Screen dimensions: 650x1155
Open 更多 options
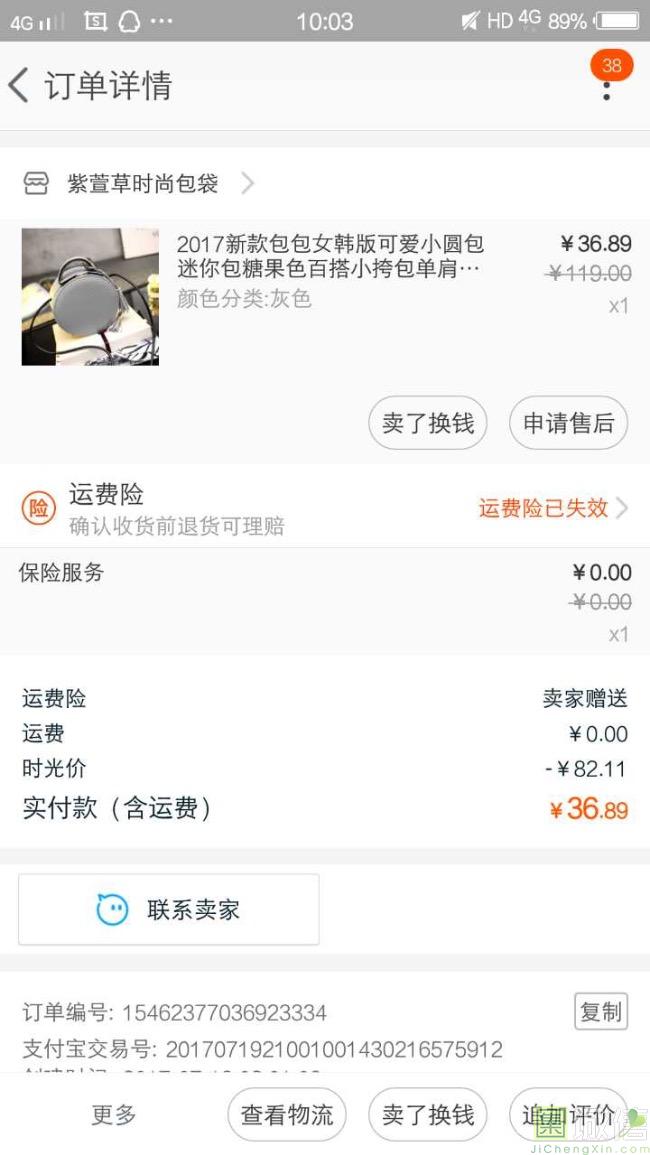pyautogui.click(x=113, y=1114)
